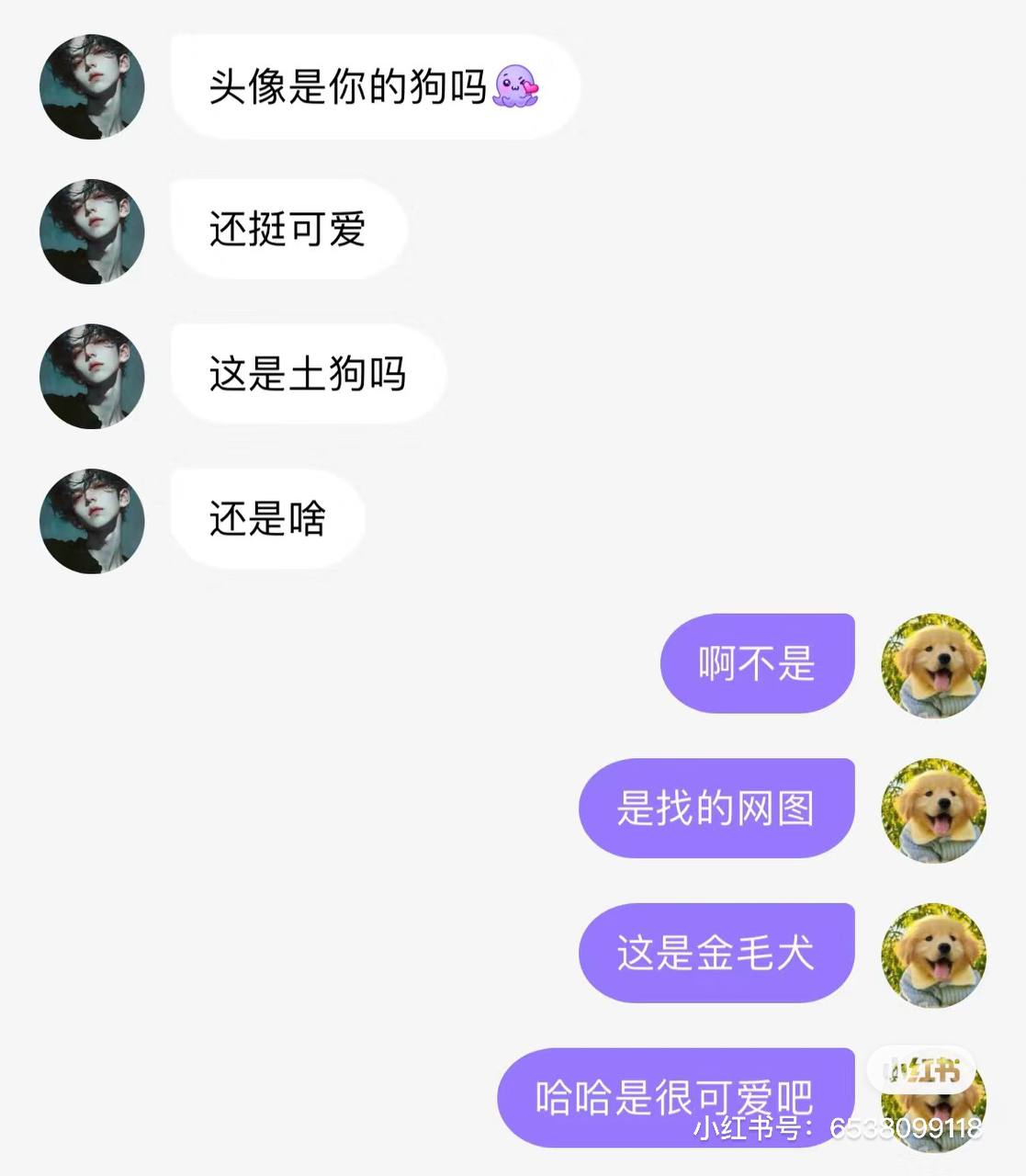Tap the '是找的网图' purple bubble
This screenshot has height=1176, width=1026.
pos(717,808)
